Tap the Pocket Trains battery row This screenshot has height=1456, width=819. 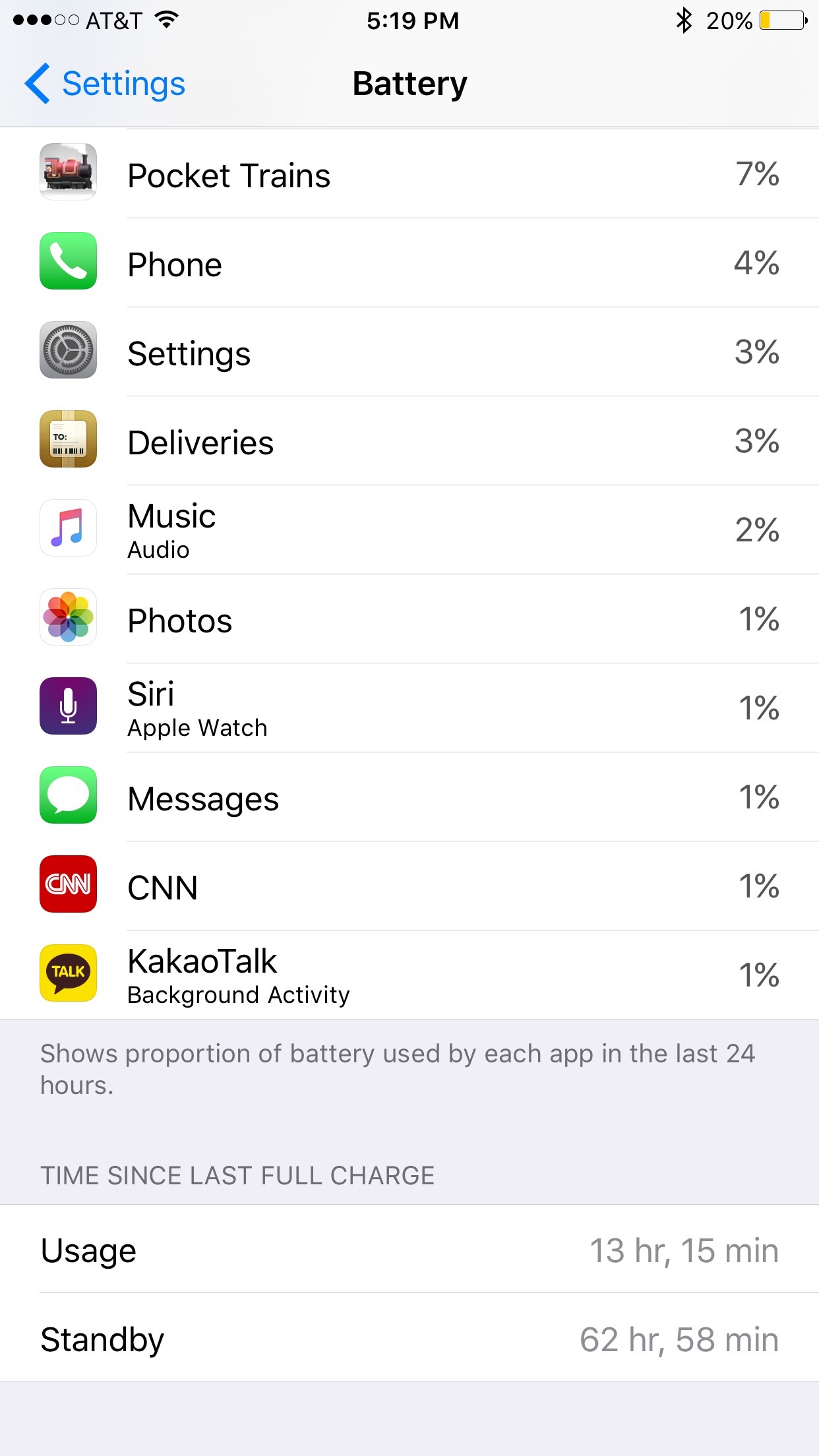click(409, 175)
